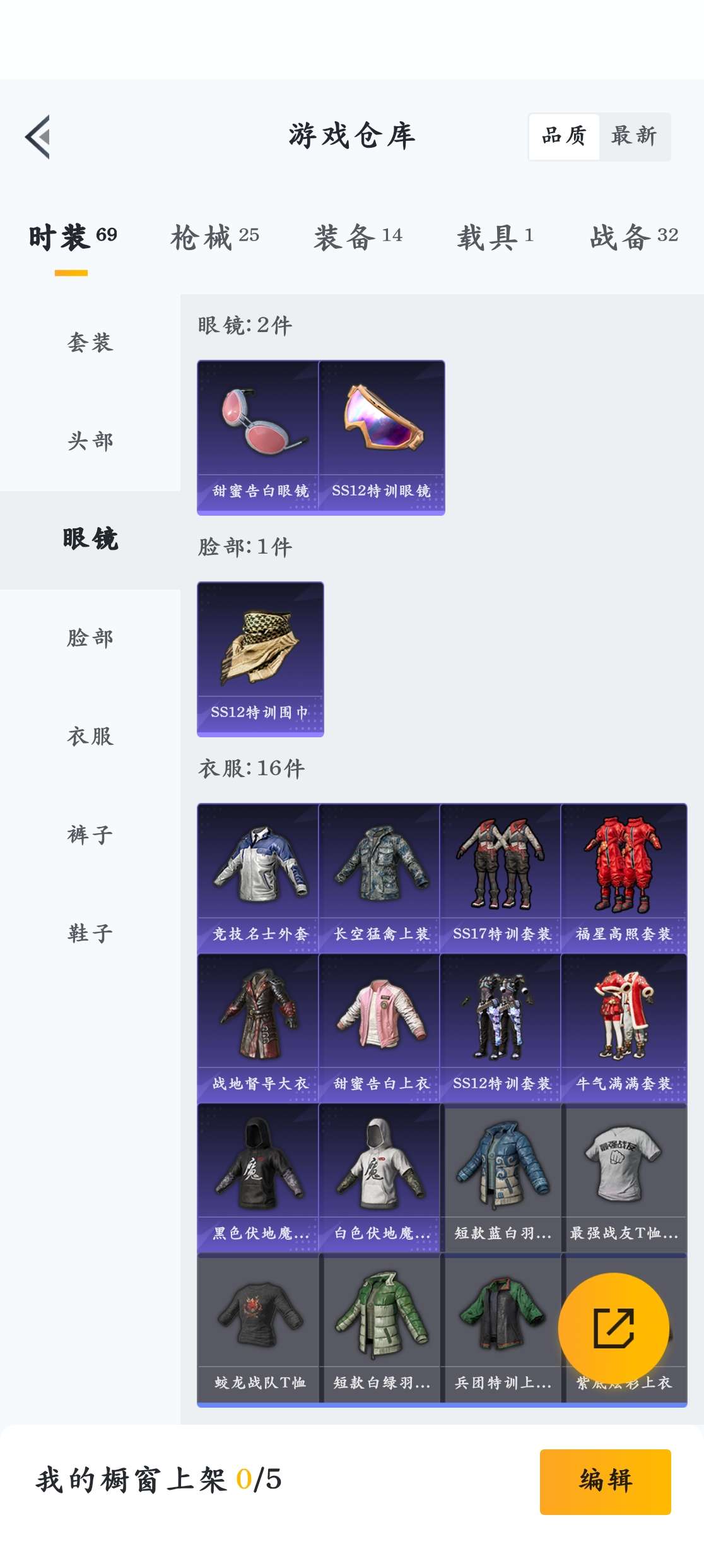Image resolution: width=704 pixels, height=1568 pixels.
Task: Open the 载具 tab
Action: tap(495, 237)
